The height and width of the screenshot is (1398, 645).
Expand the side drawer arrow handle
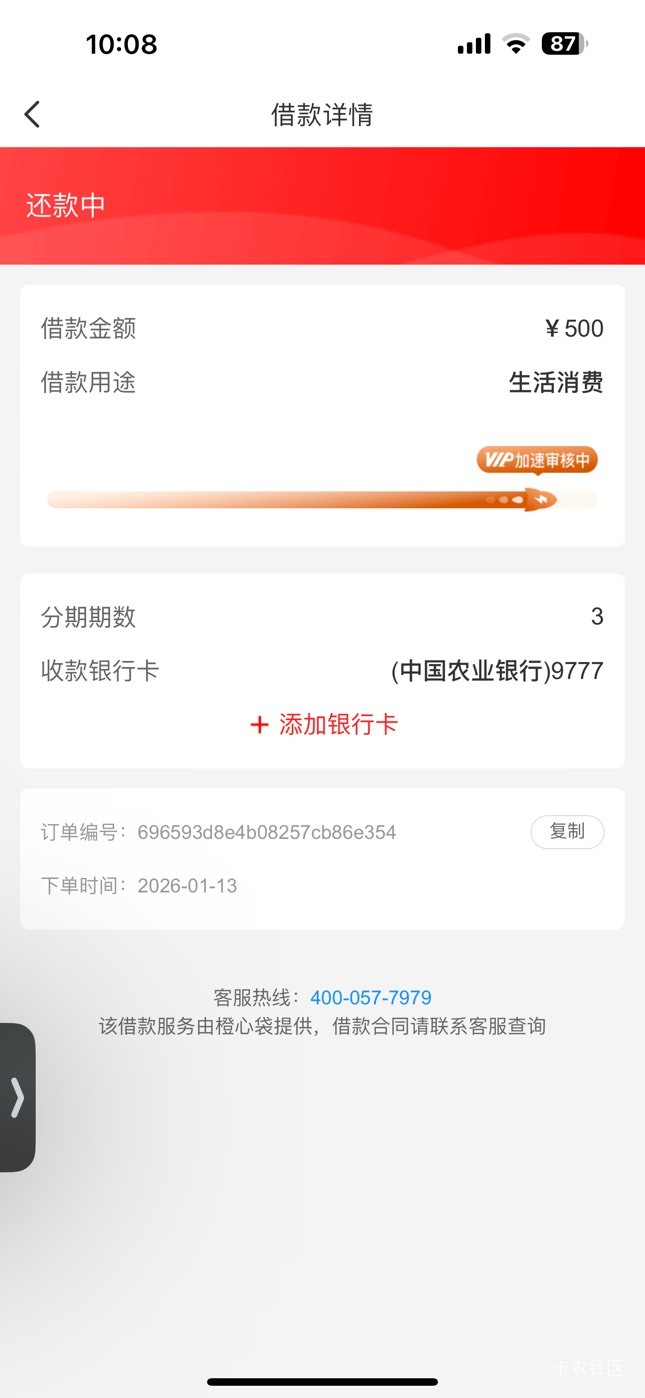17,1098
